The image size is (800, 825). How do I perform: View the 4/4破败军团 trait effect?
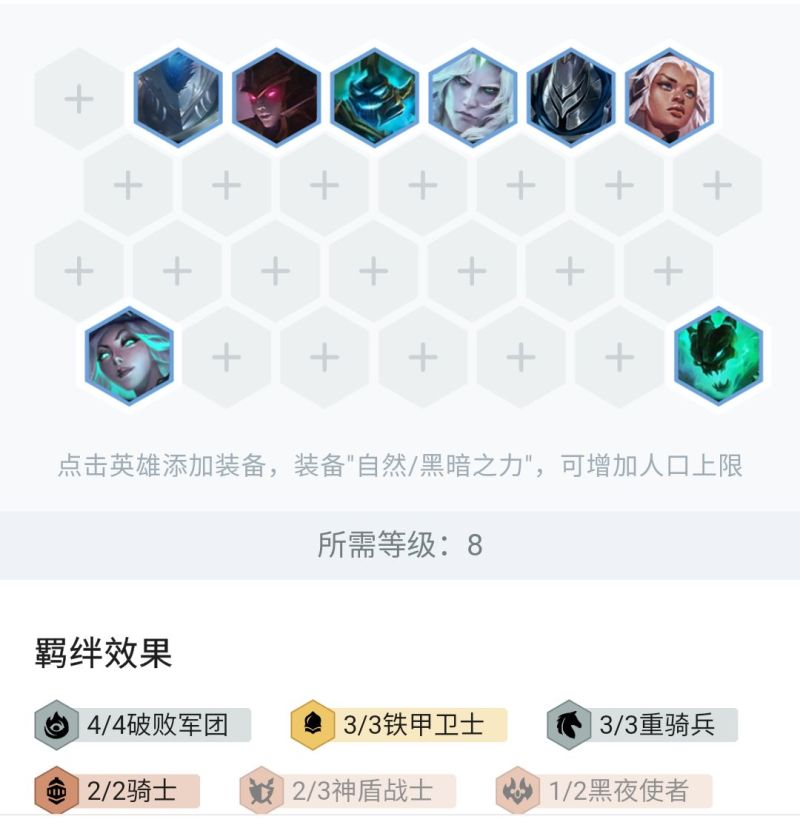click(x=142, y=725)
